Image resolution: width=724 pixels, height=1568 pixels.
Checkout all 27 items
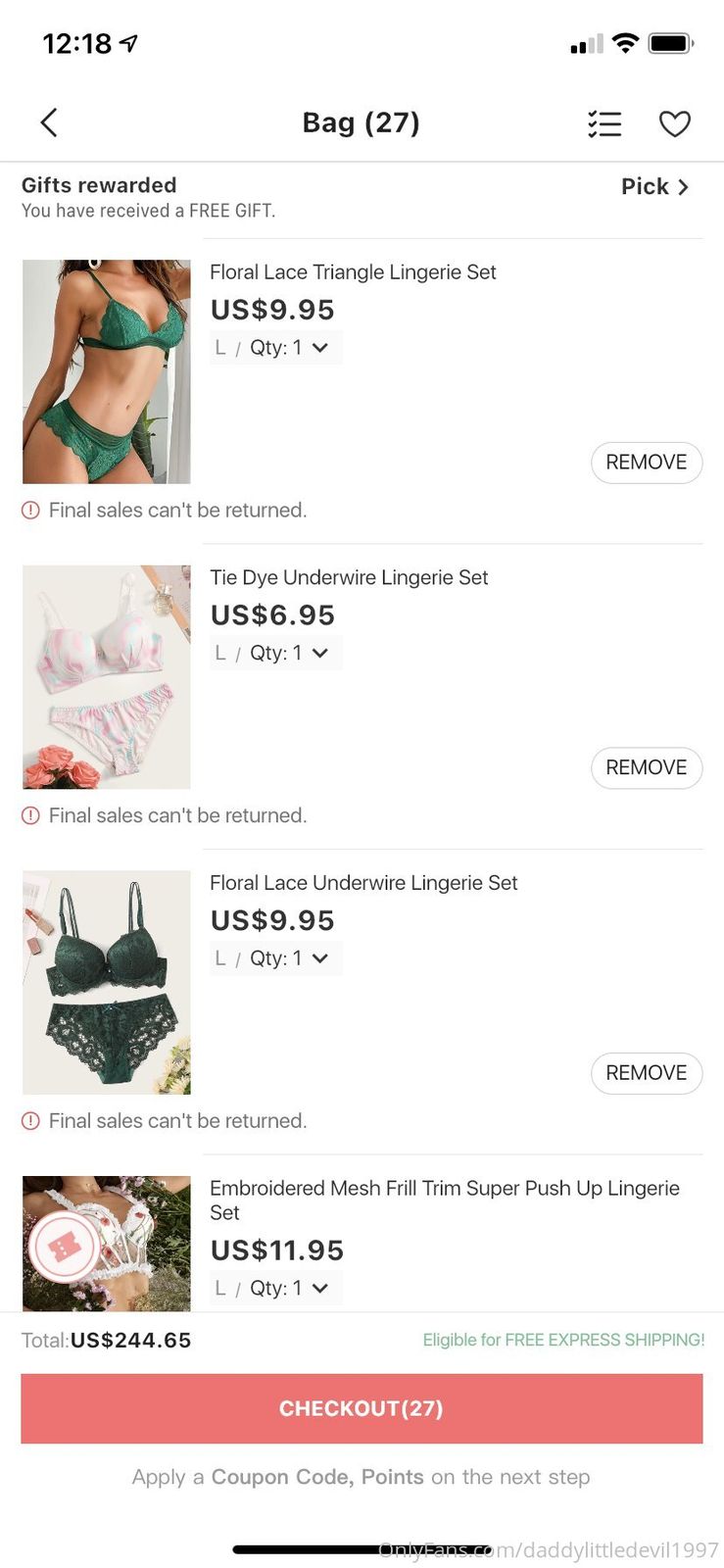[x=362, y=1408]
